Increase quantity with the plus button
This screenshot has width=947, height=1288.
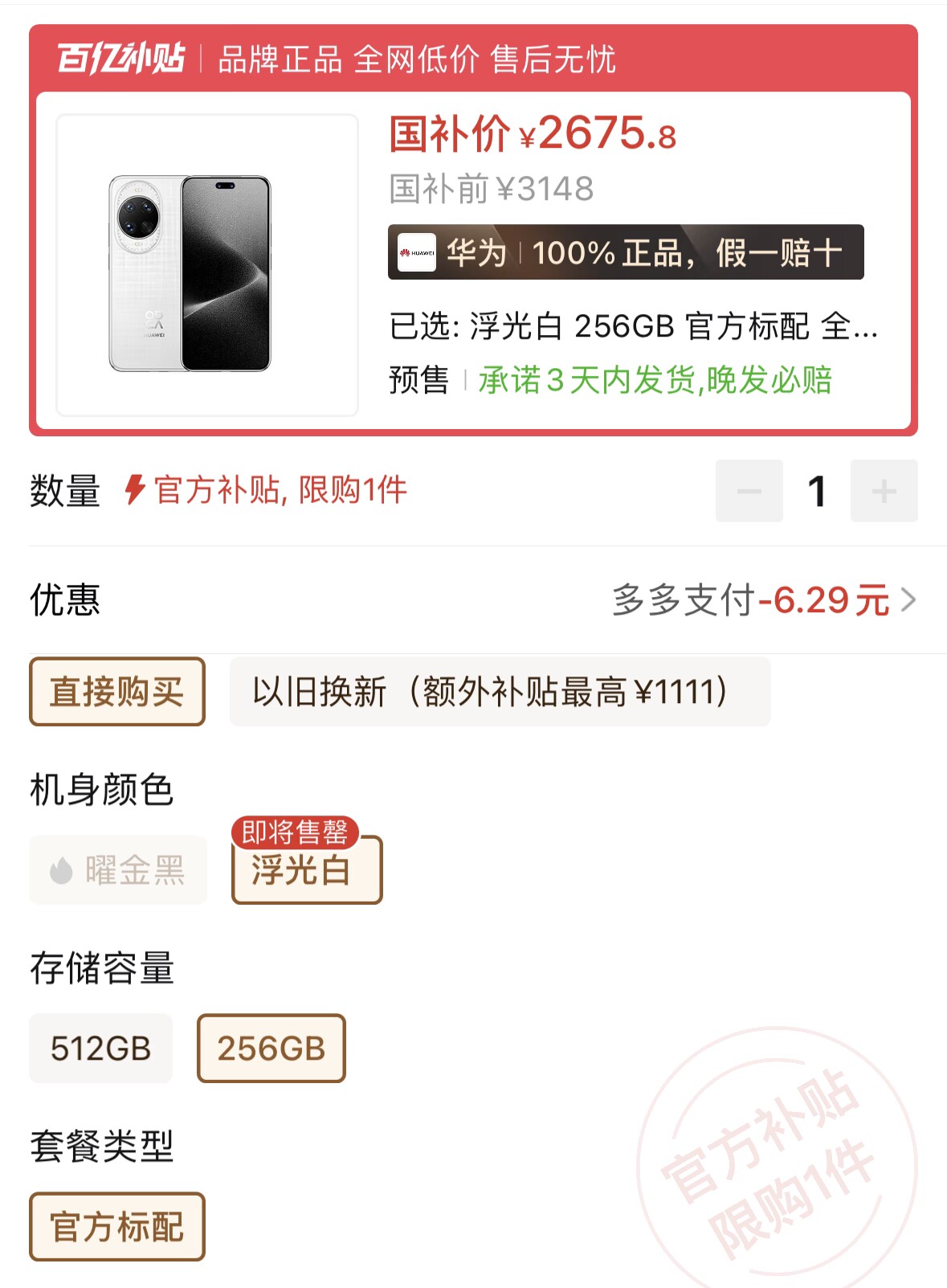(884, 491)
